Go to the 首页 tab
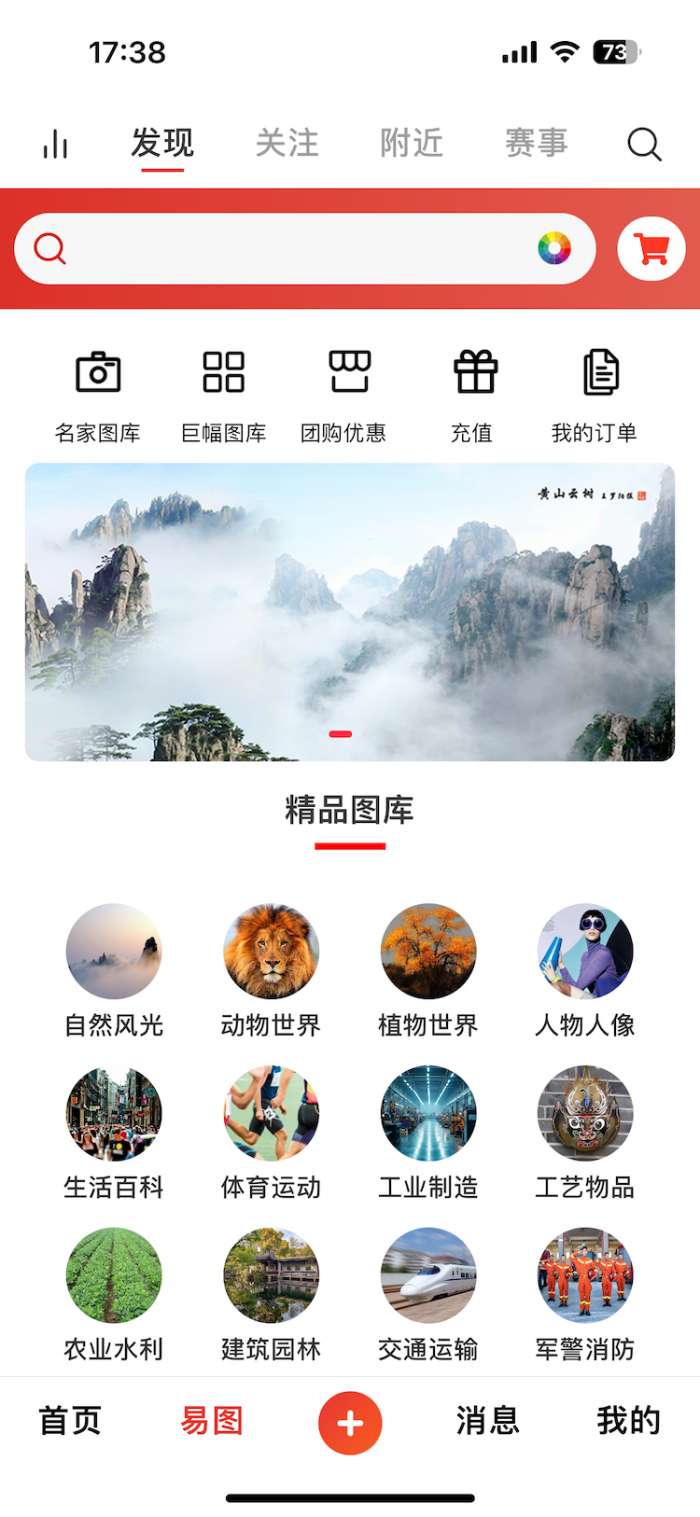Image resolution: width=700 pixels, height=1517 pixels. click(70, 1421)
